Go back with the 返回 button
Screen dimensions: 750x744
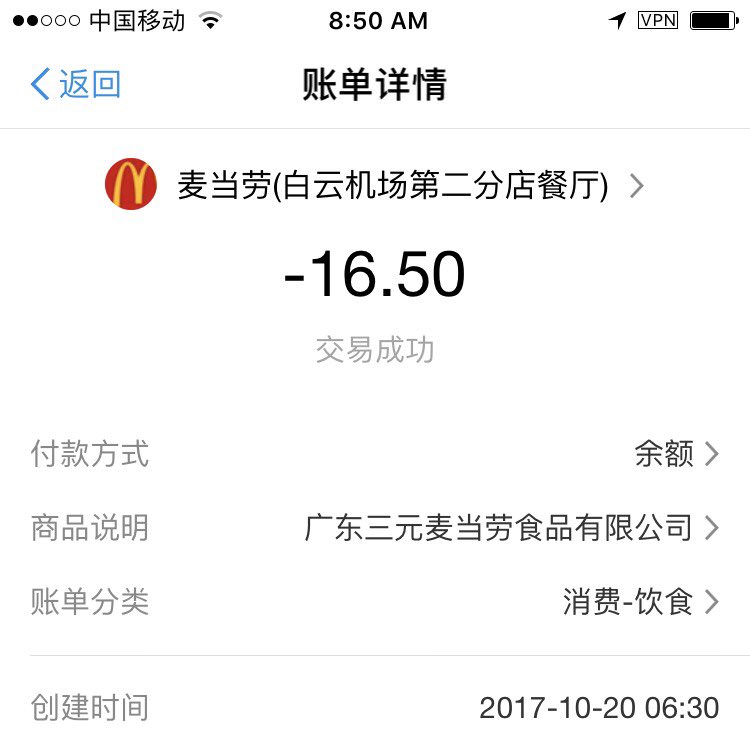coord(76,84)
